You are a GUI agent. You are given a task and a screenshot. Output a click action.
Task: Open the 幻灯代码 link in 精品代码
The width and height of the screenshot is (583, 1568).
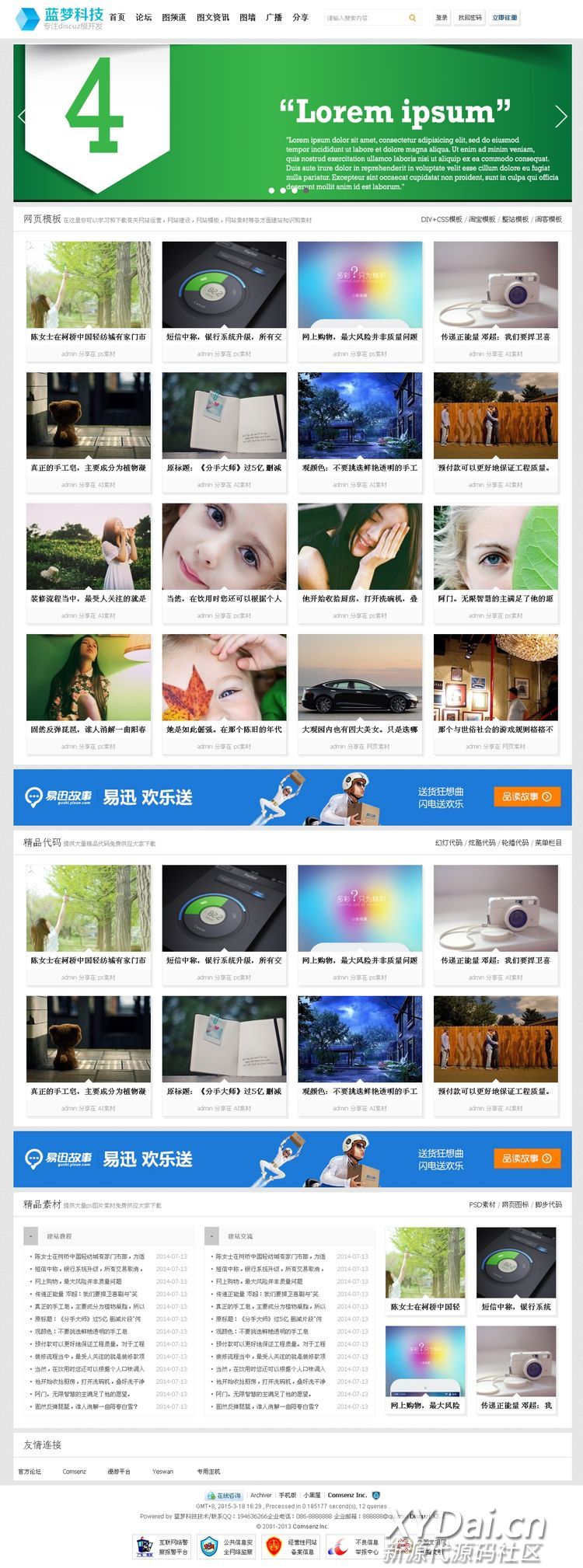(449, 843)
